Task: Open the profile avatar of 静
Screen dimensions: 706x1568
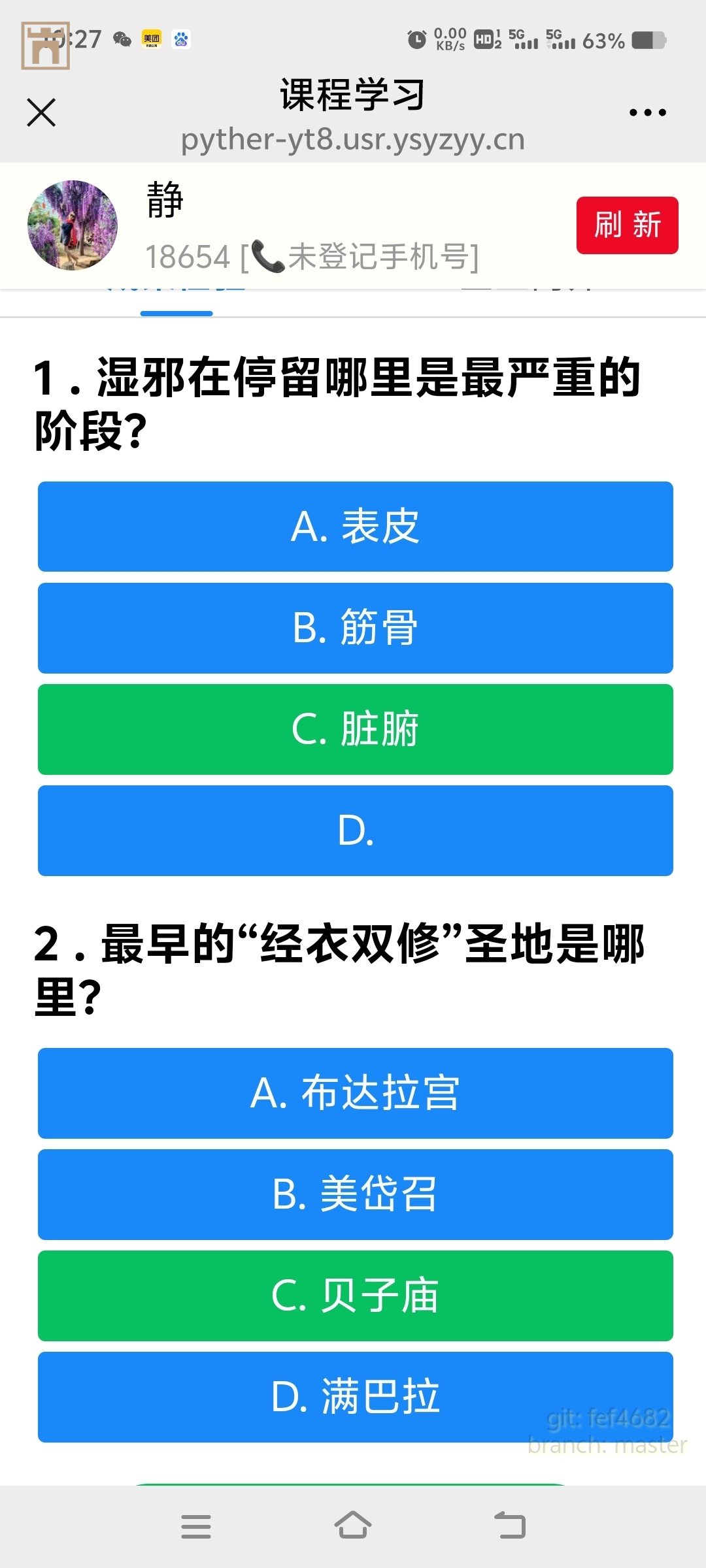Action: pyautogui.click(x=73, y=225)
